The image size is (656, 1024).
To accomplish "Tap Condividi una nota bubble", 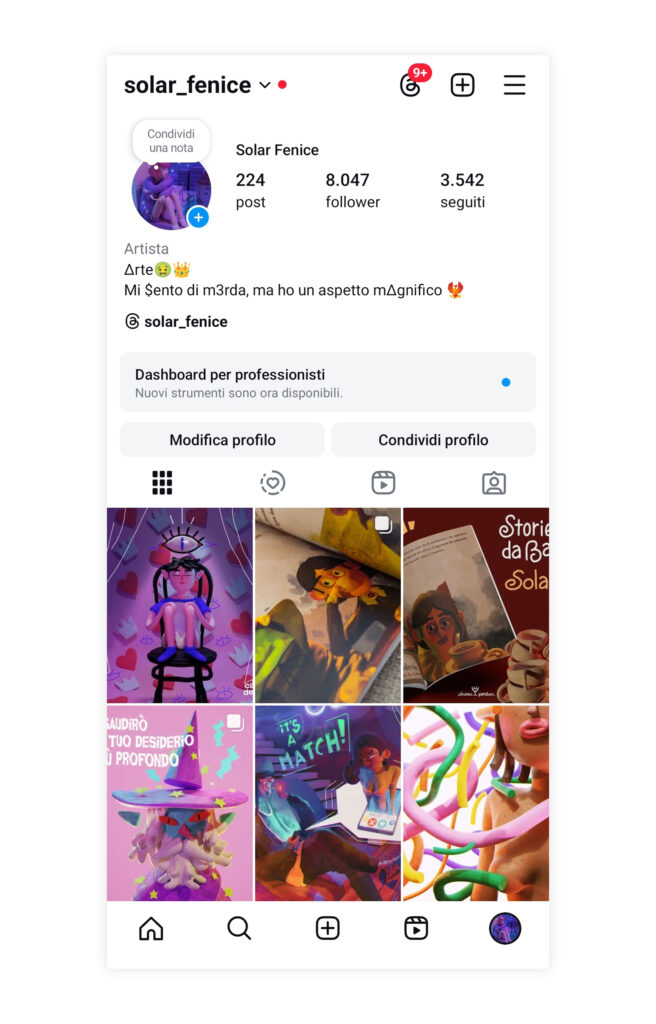I will [171, 141].
